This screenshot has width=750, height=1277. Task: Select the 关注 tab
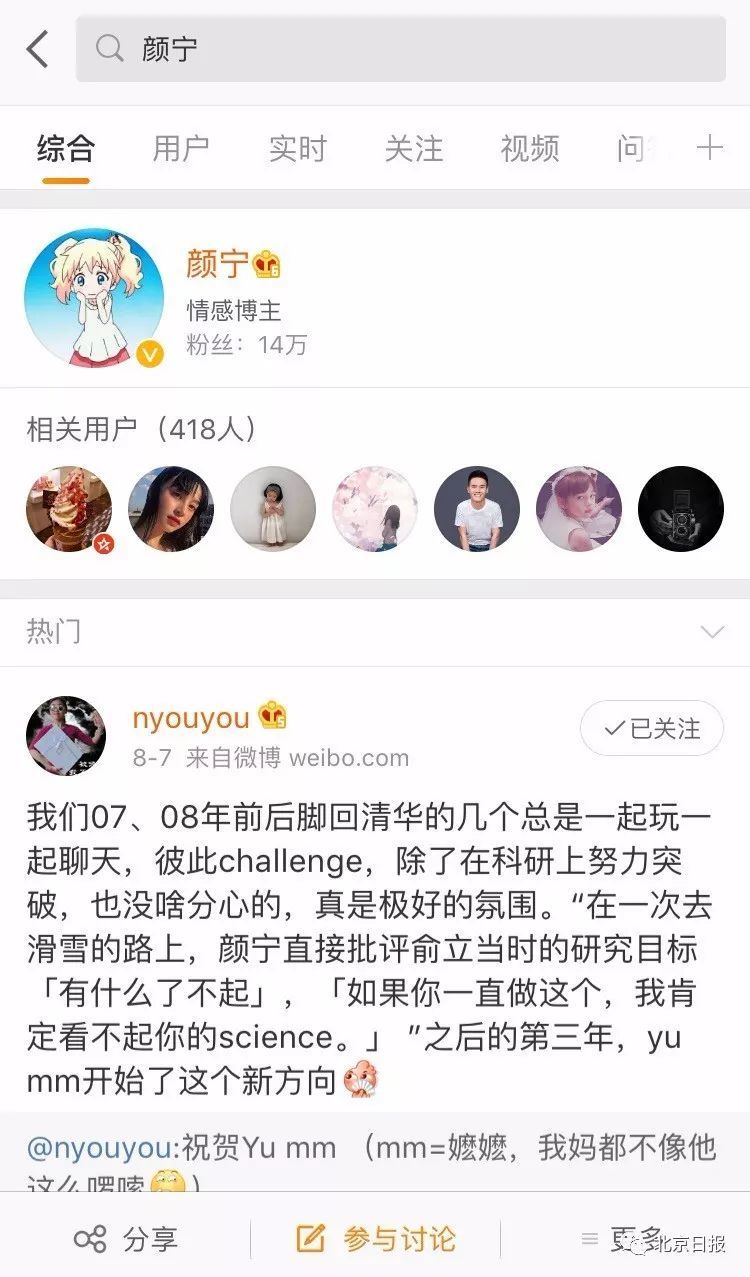click(x=413, y=149)
